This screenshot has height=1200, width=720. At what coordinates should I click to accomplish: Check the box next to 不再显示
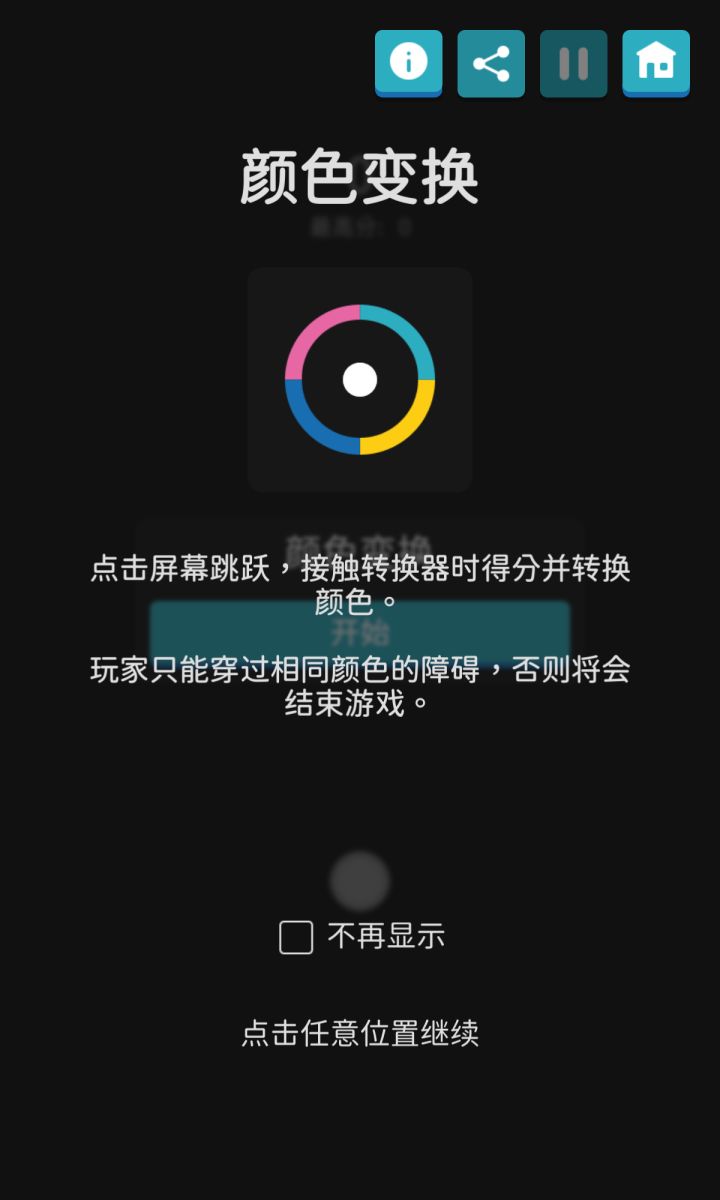(x=295, y=937)
